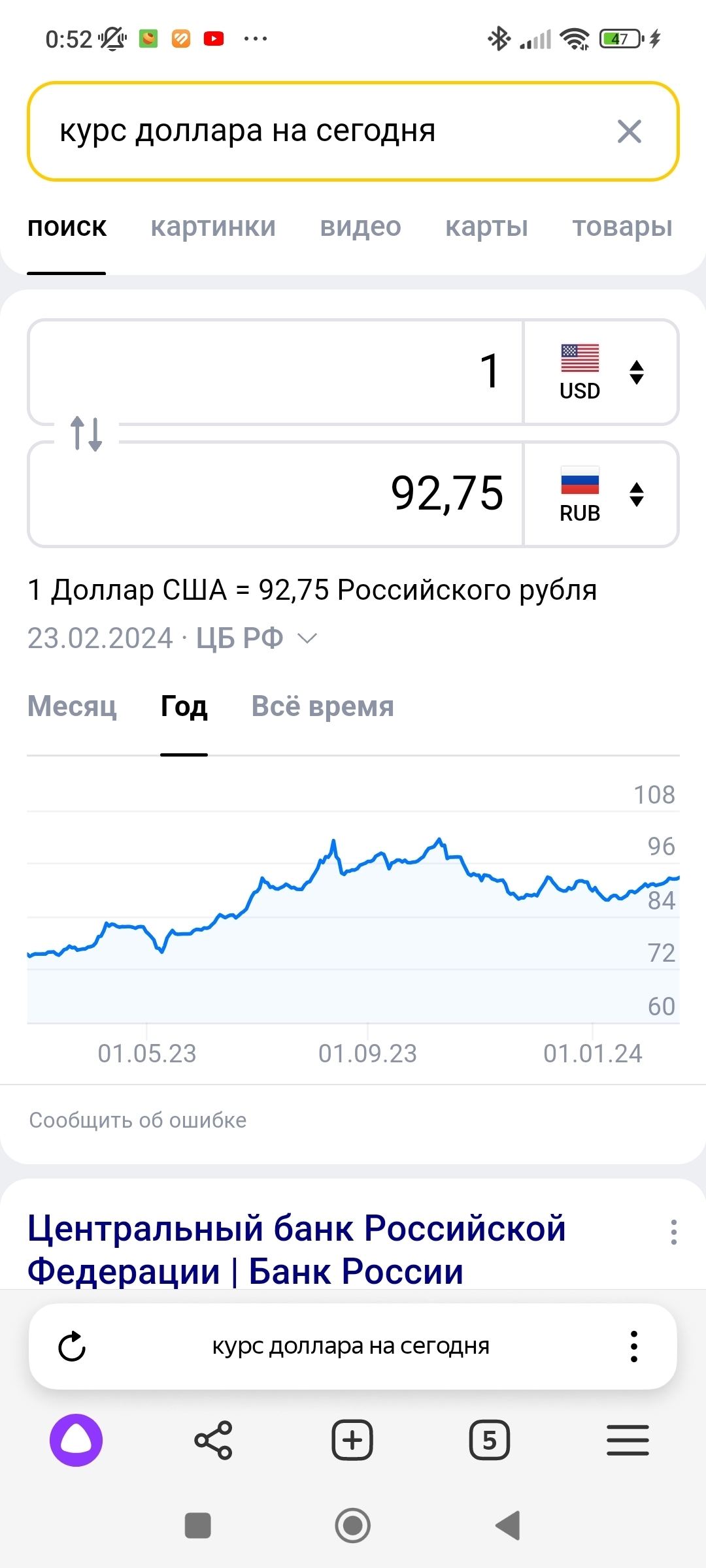Go to the карты tab
Image resolution: width=706 pixels, height=1568 pixels.
[486, 227]
